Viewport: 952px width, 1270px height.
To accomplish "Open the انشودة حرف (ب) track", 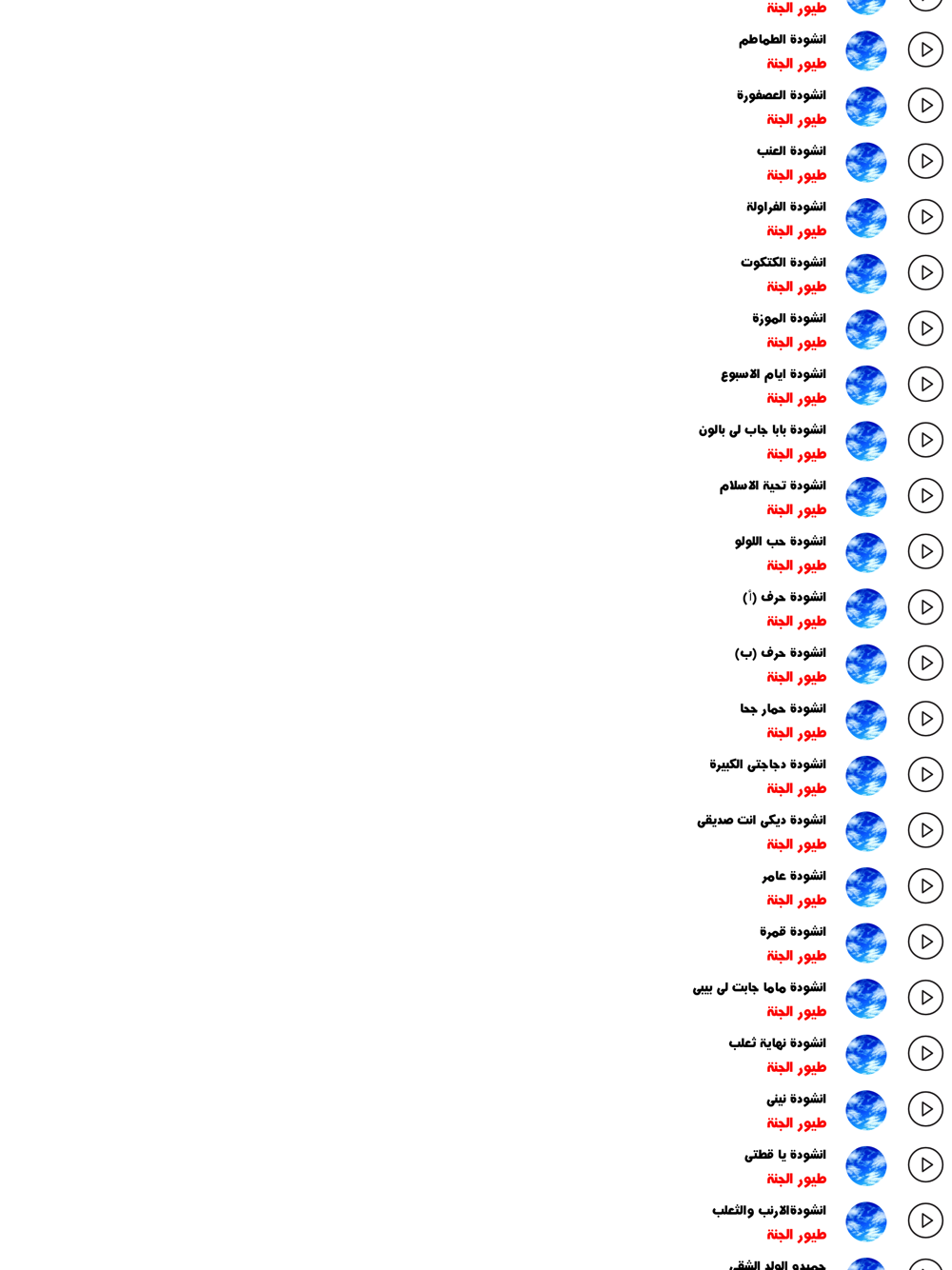I will (476, 664).
